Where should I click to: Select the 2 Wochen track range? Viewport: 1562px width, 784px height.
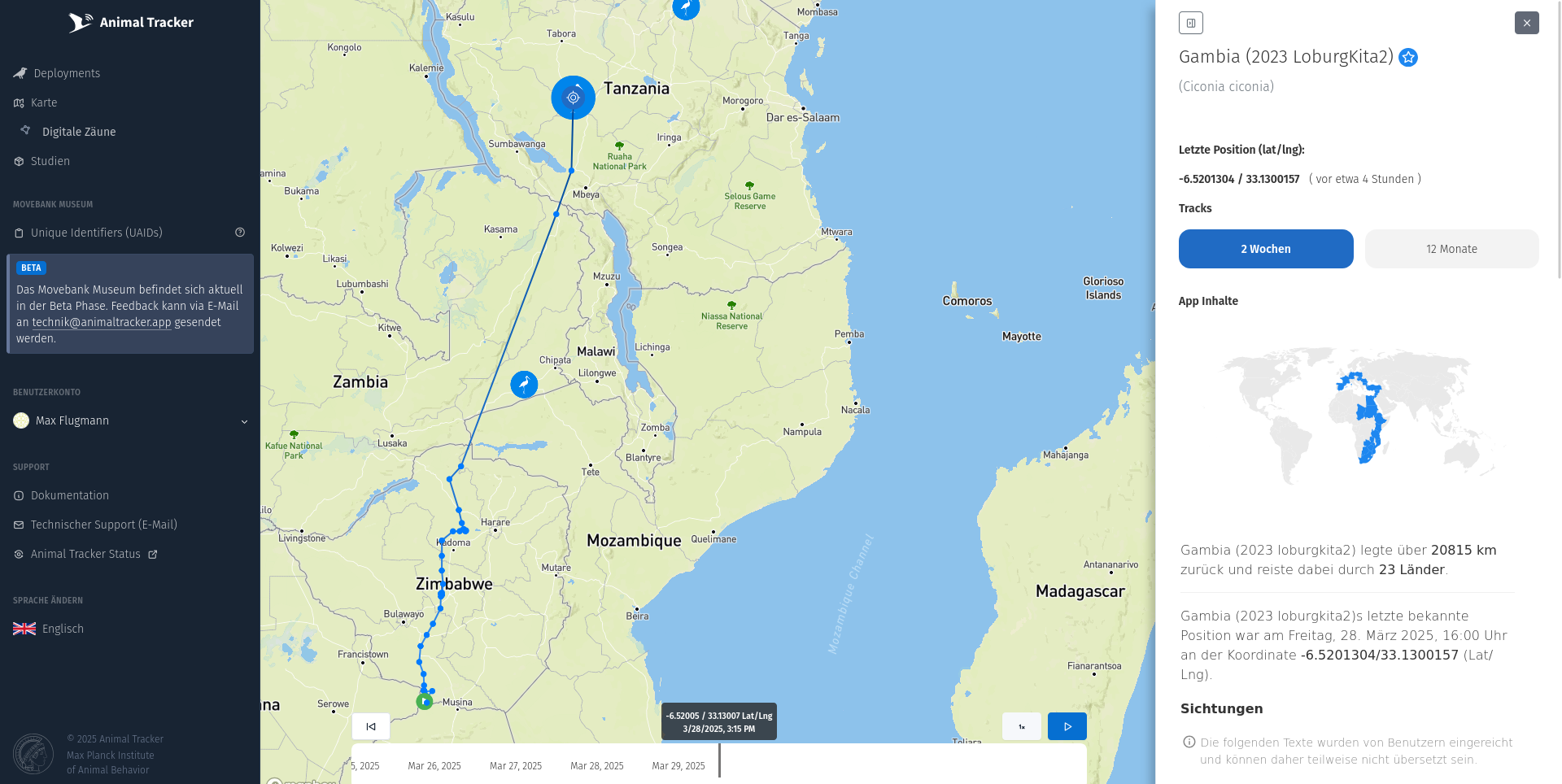coord(1265,249)
